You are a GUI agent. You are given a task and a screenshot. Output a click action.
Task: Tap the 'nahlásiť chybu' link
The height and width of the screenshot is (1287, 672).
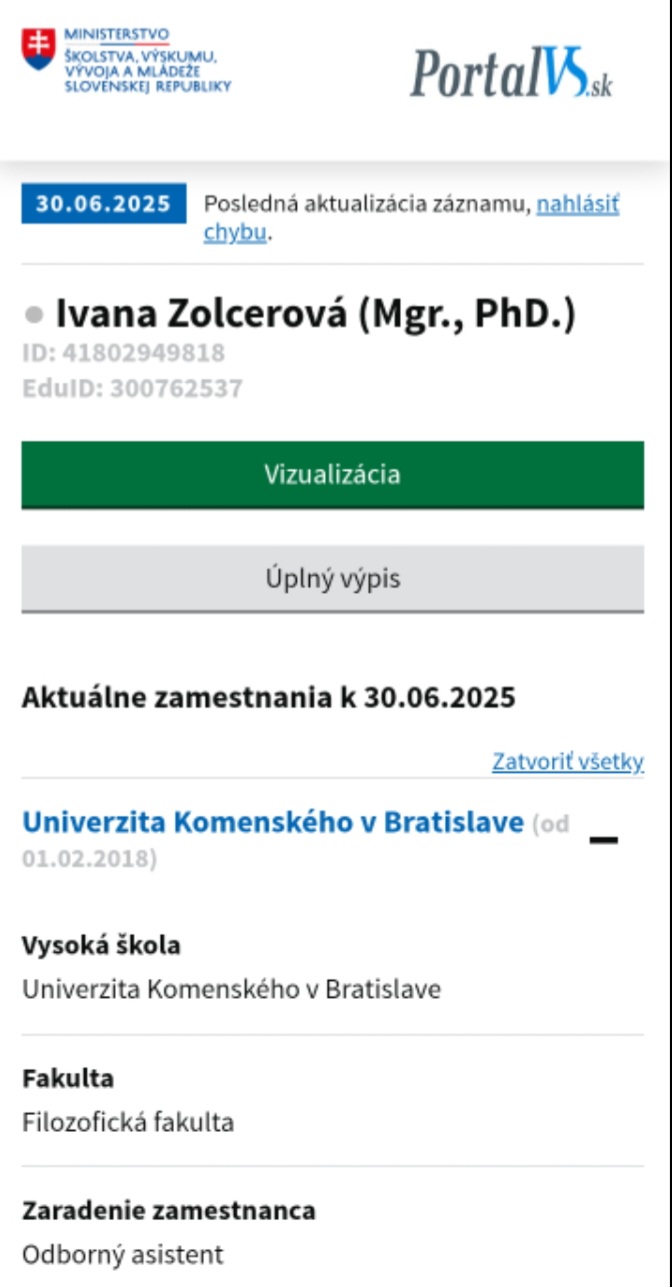click(577, 205)
